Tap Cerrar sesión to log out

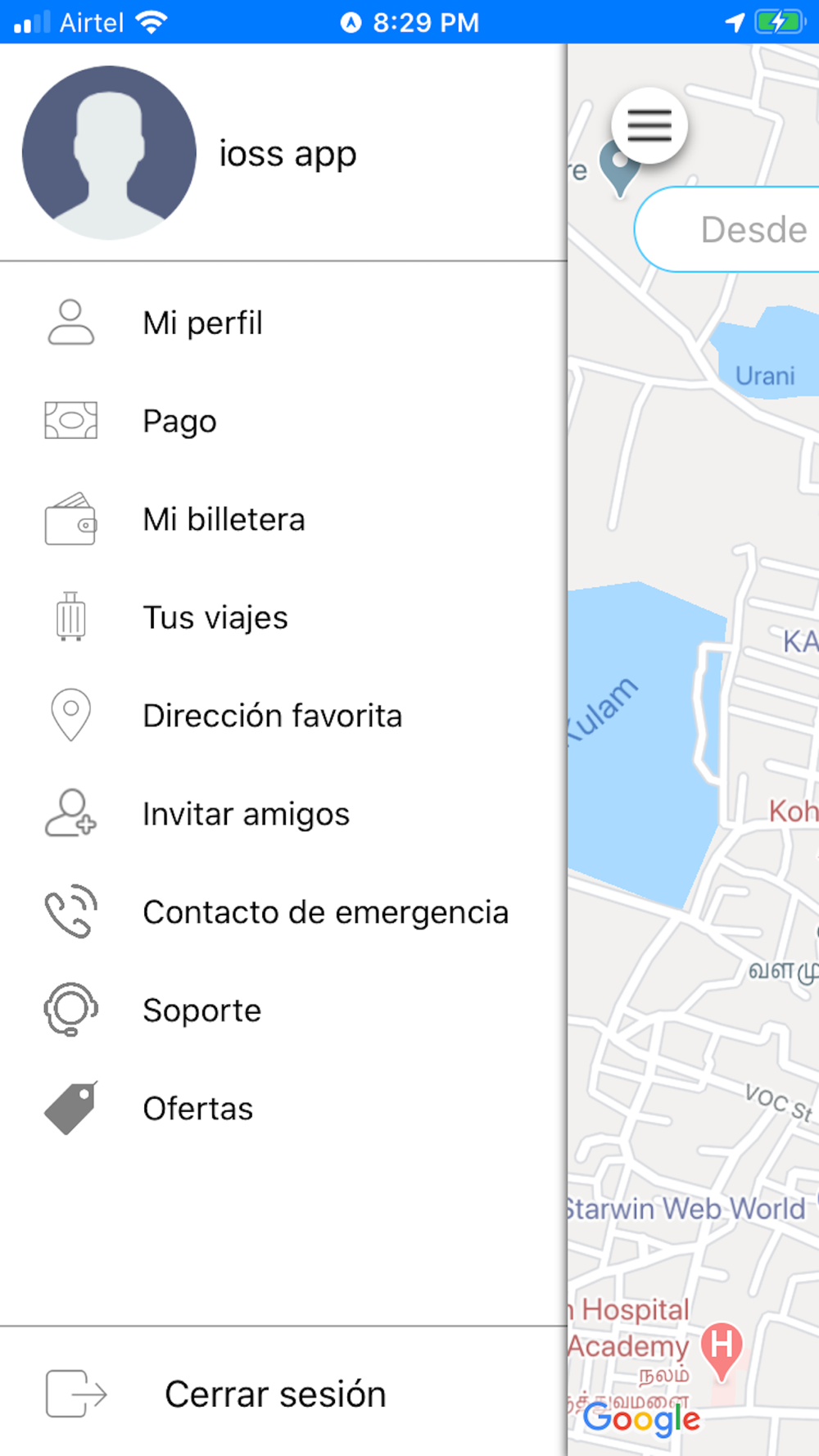tap(283, 1393)
